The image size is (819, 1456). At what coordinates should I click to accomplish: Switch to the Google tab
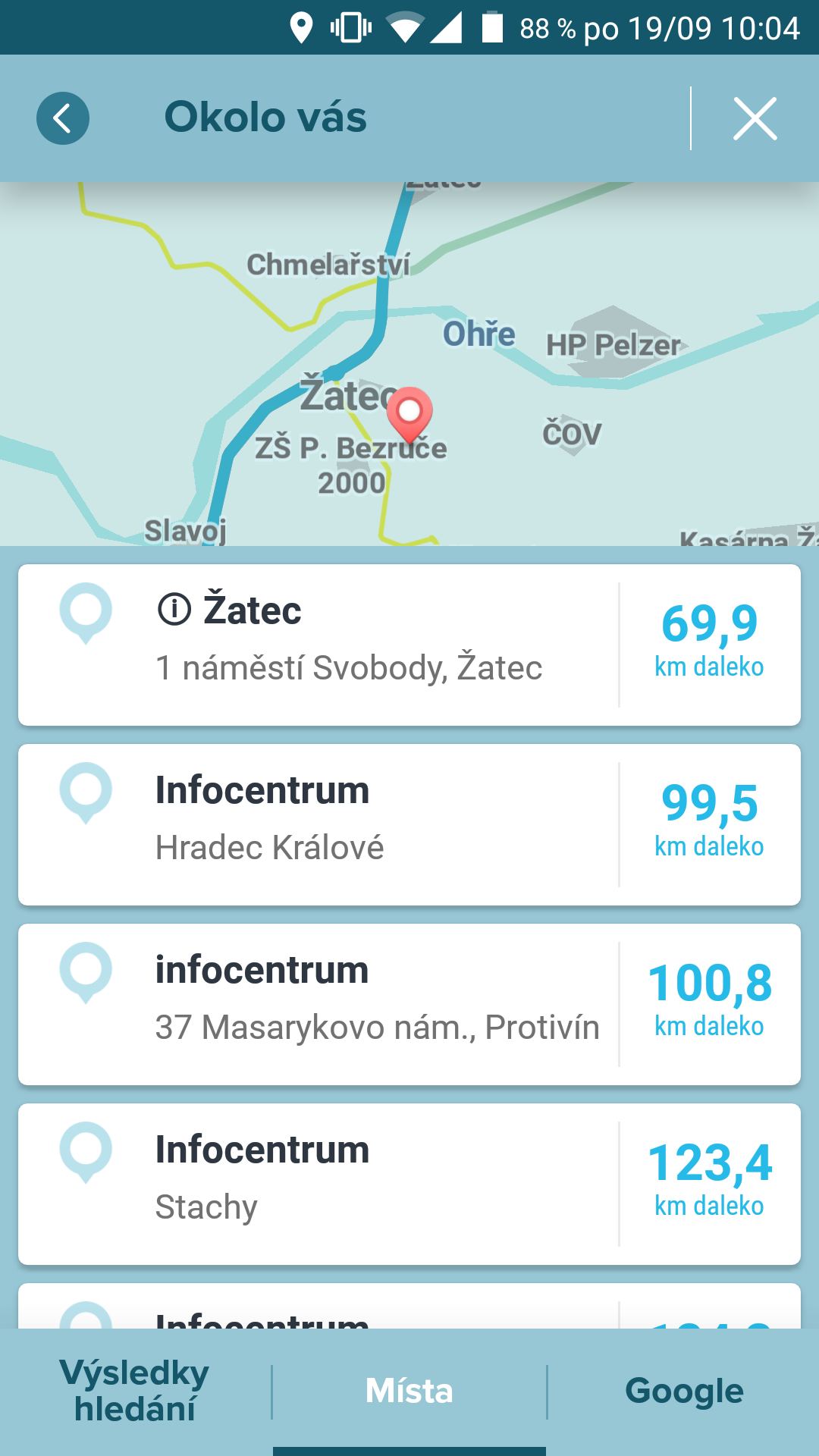coord(684,1392)
